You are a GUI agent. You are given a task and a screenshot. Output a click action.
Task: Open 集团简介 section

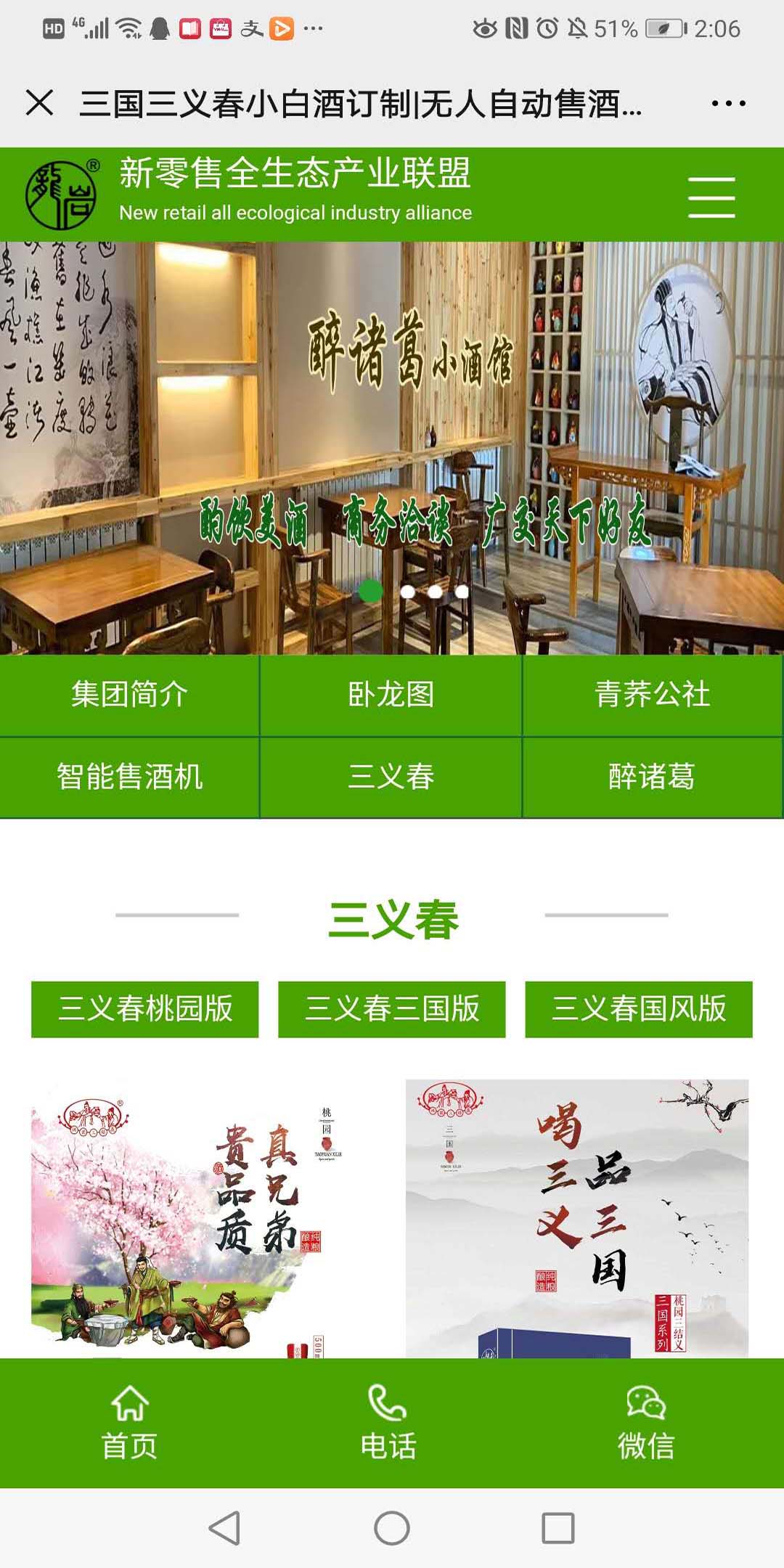click(x=129, y=695)
